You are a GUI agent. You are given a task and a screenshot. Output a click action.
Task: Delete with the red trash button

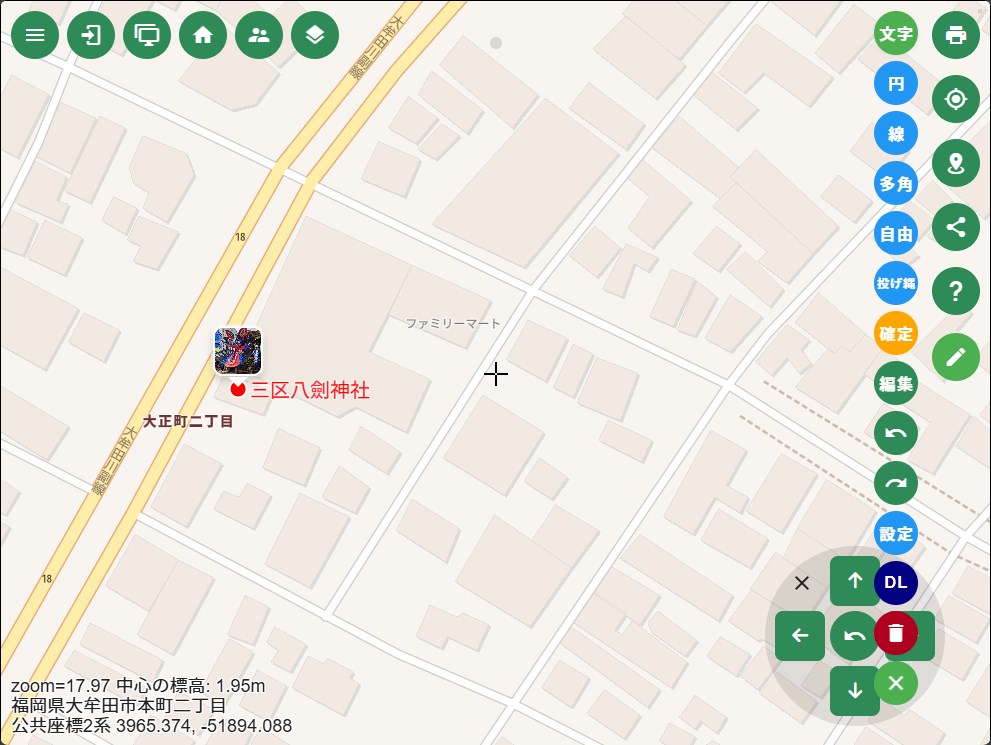[x=896, y=633]
